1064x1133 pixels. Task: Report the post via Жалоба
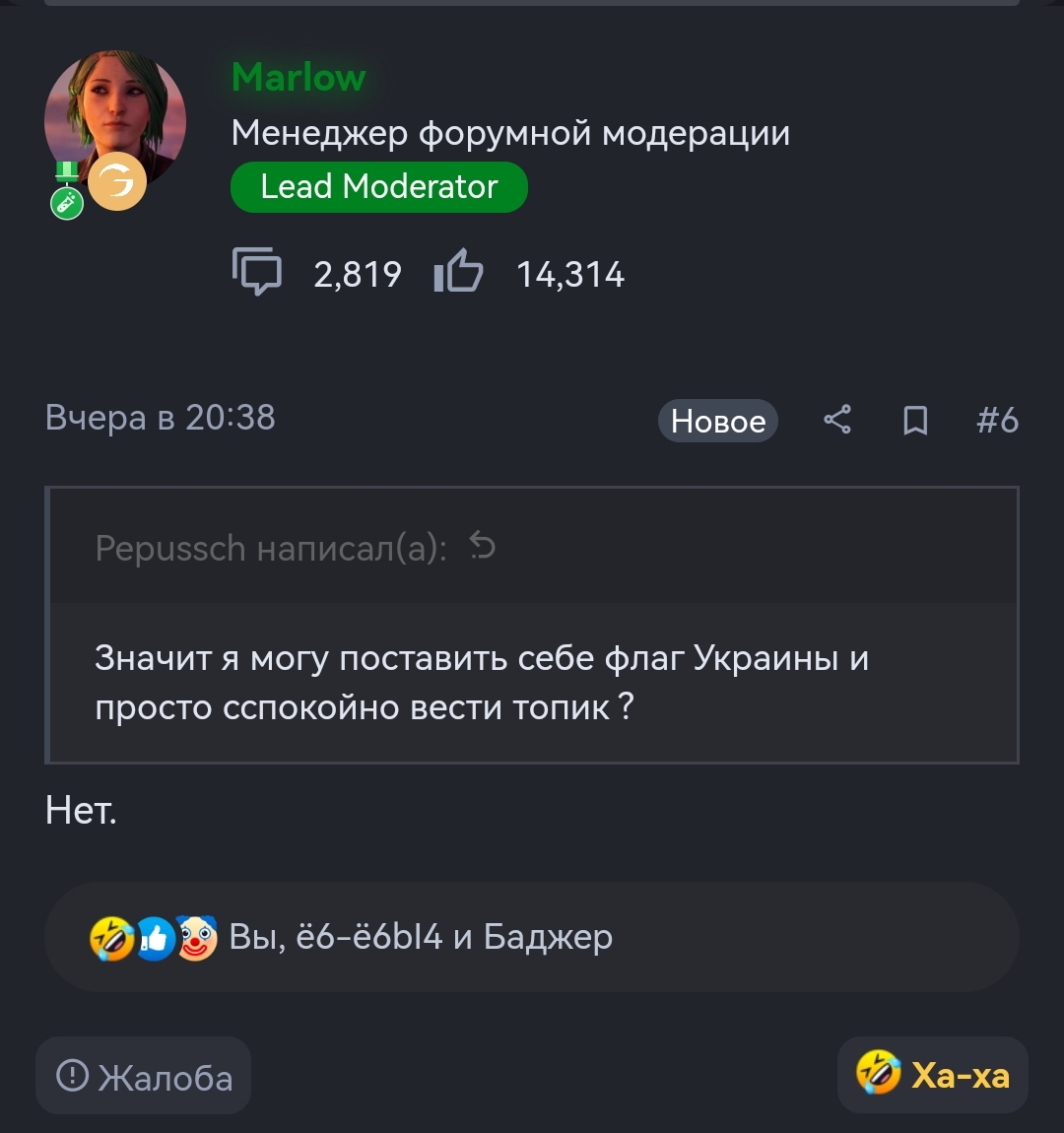pyautogui.click(x=144, y=1076)
